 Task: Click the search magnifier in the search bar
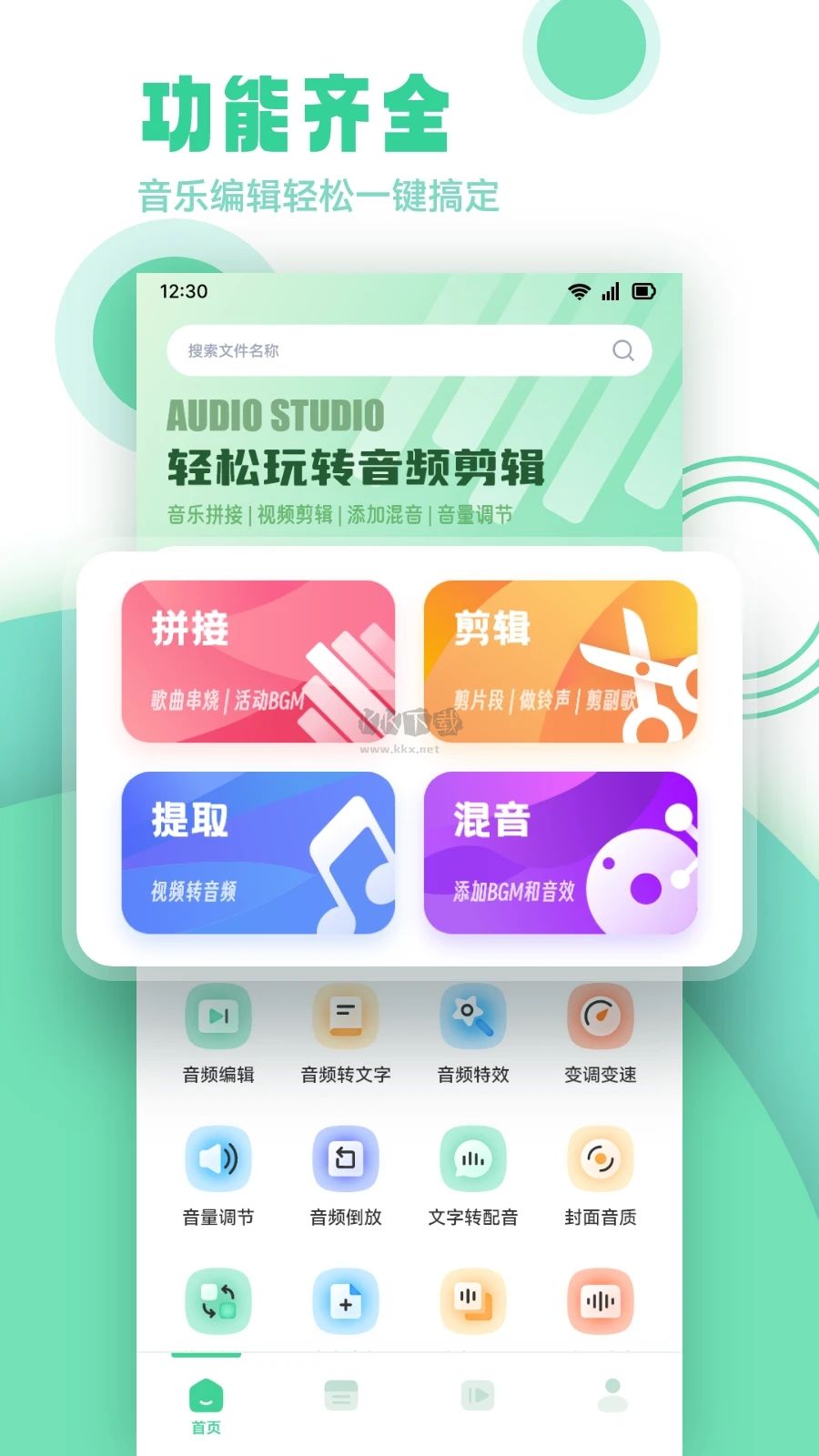pyautogui.click(x=622, y=350)
